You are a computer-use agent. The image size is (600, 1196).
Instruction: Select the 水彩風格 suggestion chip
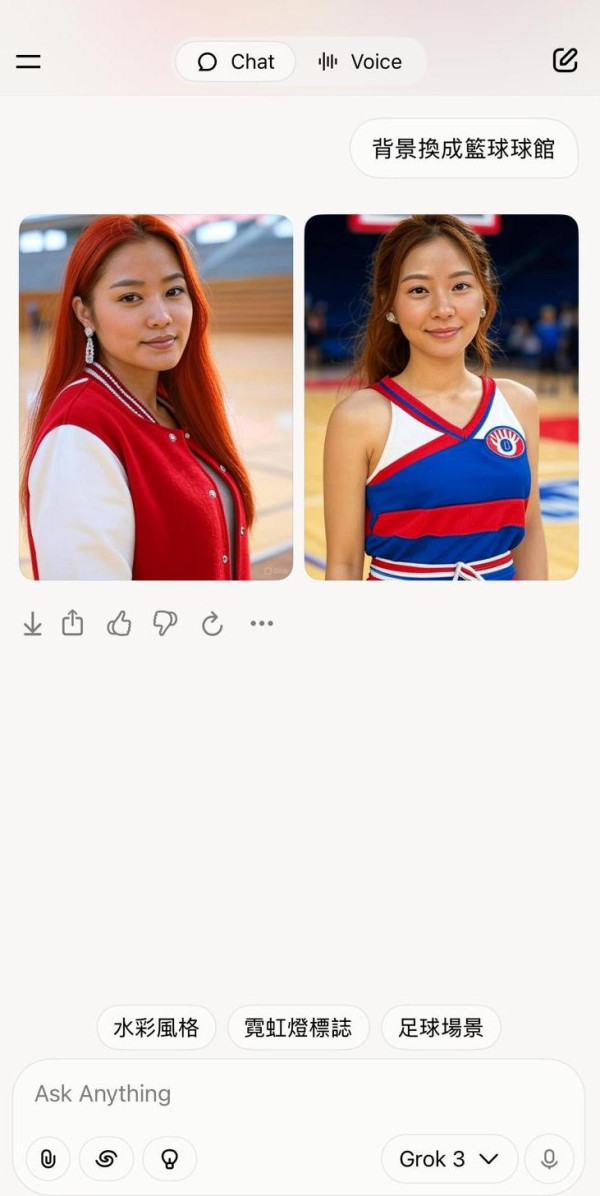pos(156,1028)
